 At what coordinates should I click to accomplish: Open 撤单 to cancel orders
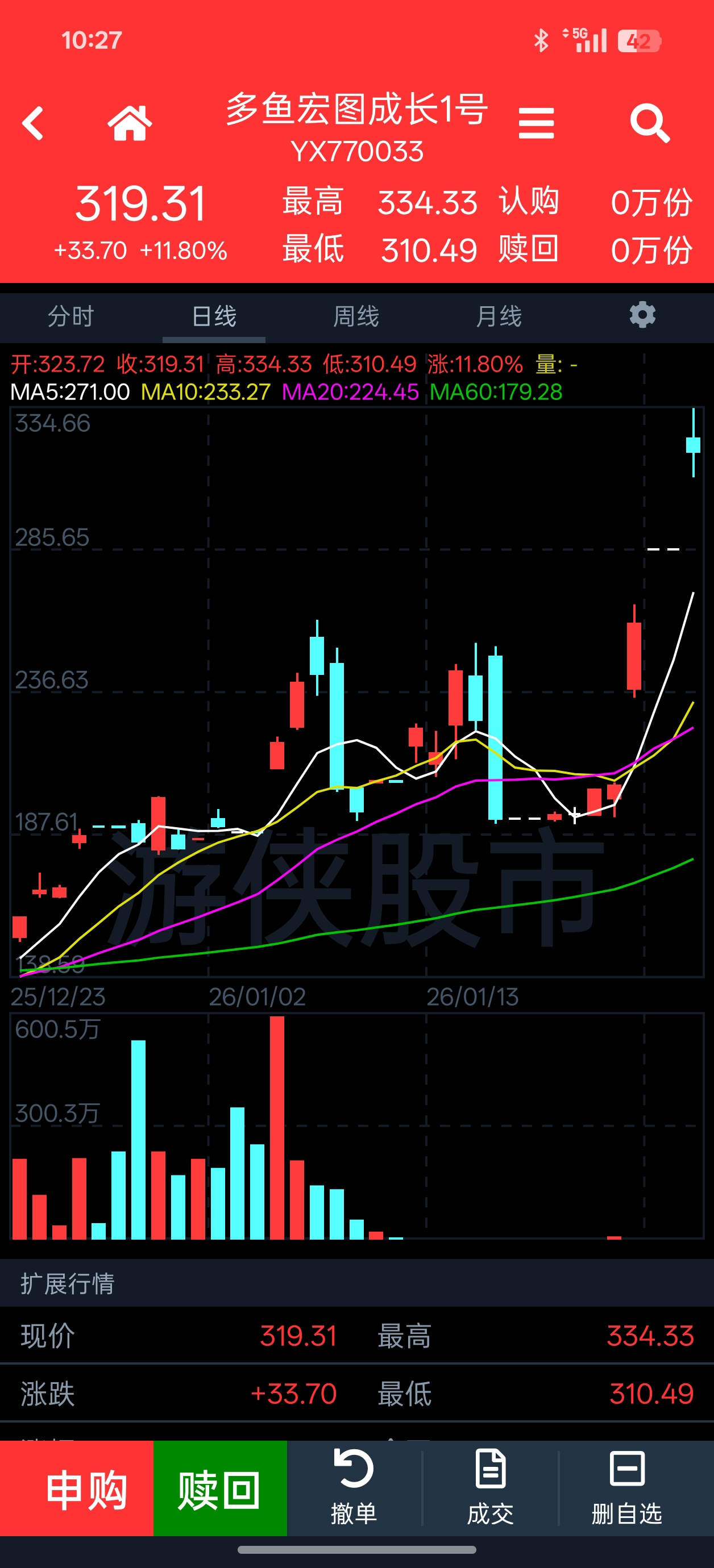point(354,1488)
